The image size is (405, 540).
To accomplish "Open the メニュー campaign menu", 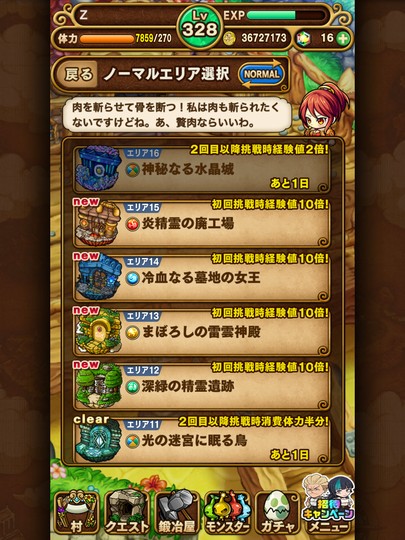I will click(x=328, y=505).
